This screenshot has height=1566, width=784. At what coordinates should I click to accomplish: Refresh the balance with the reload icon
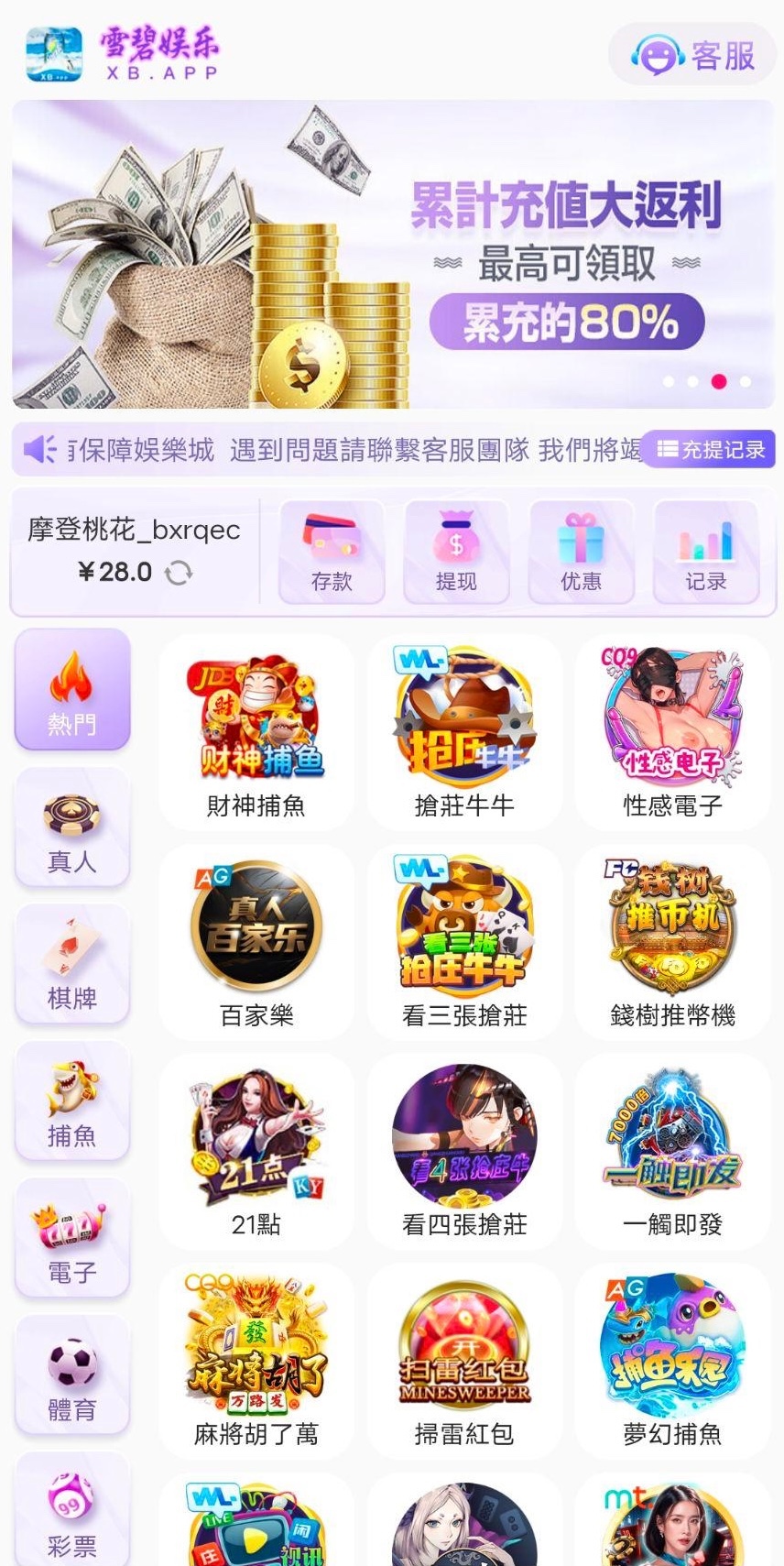point(179,573)
